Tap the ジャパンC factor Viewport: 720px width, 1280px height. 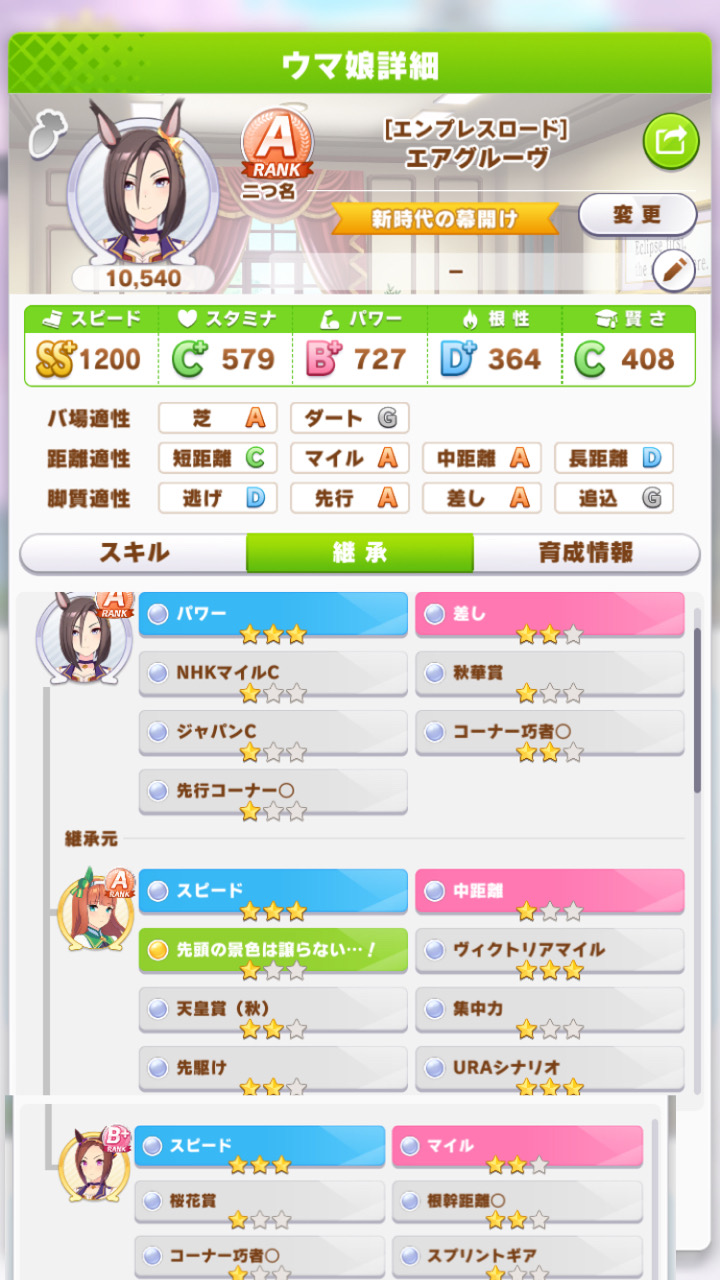(x=273, y=733)
